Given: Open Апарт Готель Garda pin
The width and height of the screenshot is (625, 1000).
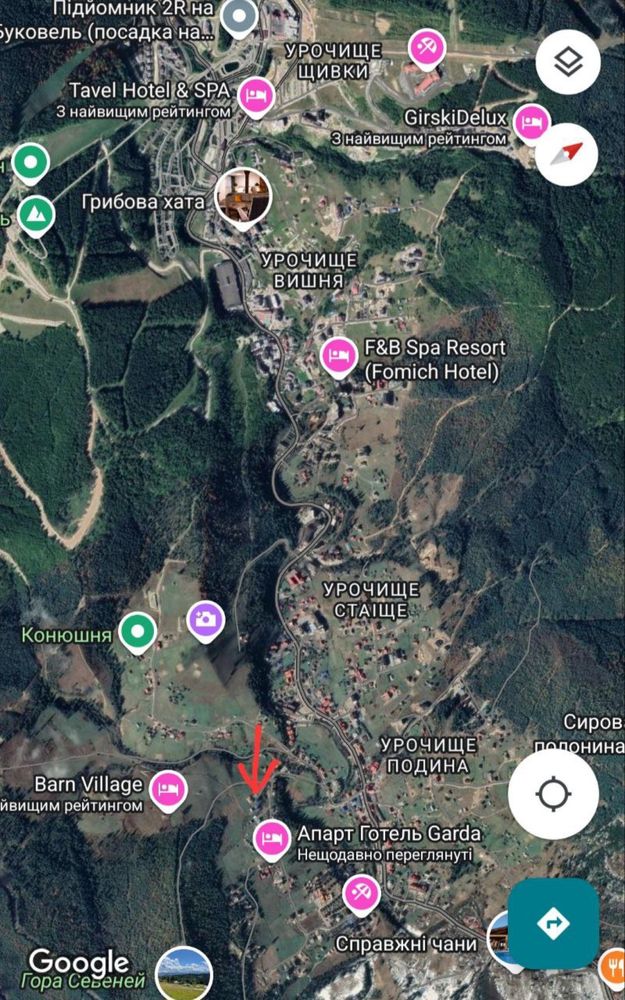Looking at the screenshot, I should (272, 839).
